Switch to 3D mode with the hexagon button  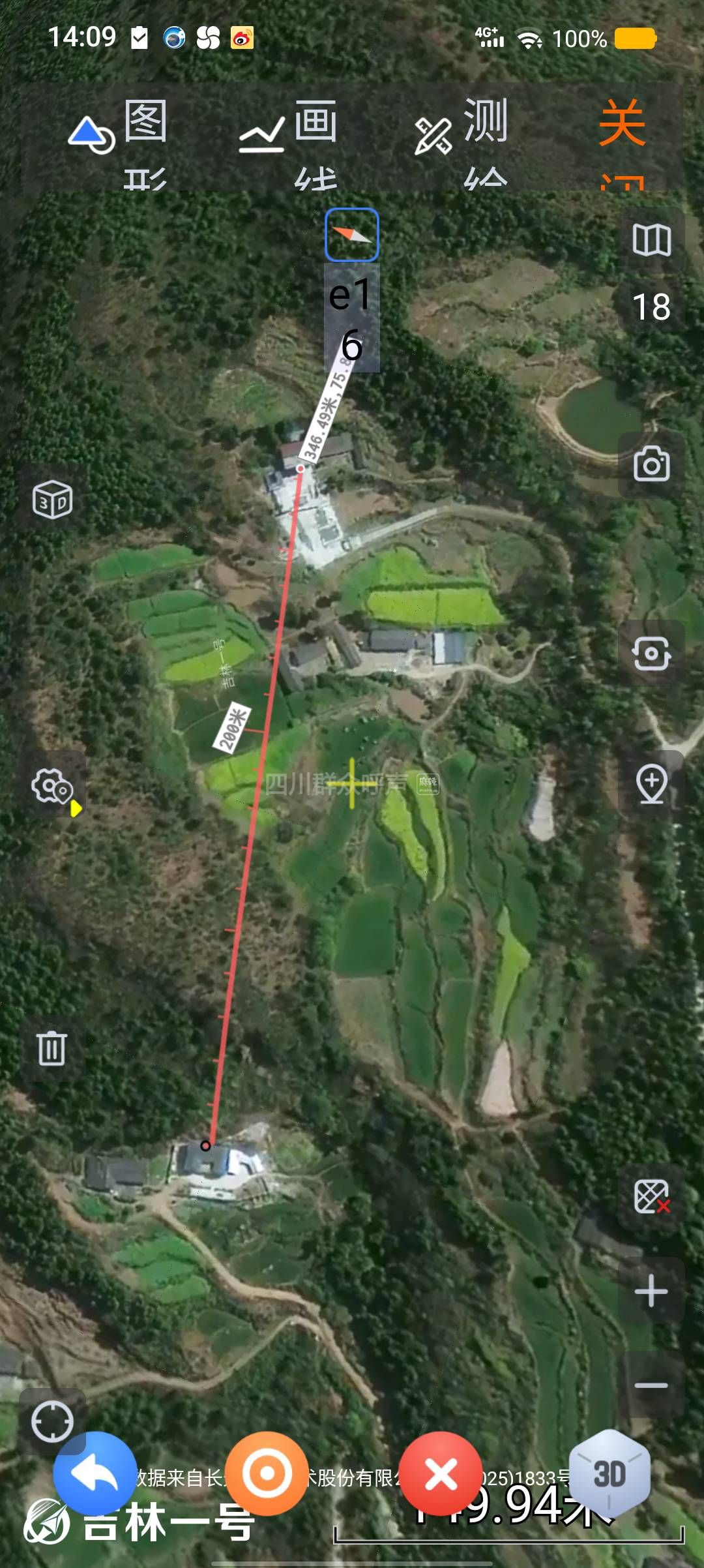click(x=609, y=1474)
